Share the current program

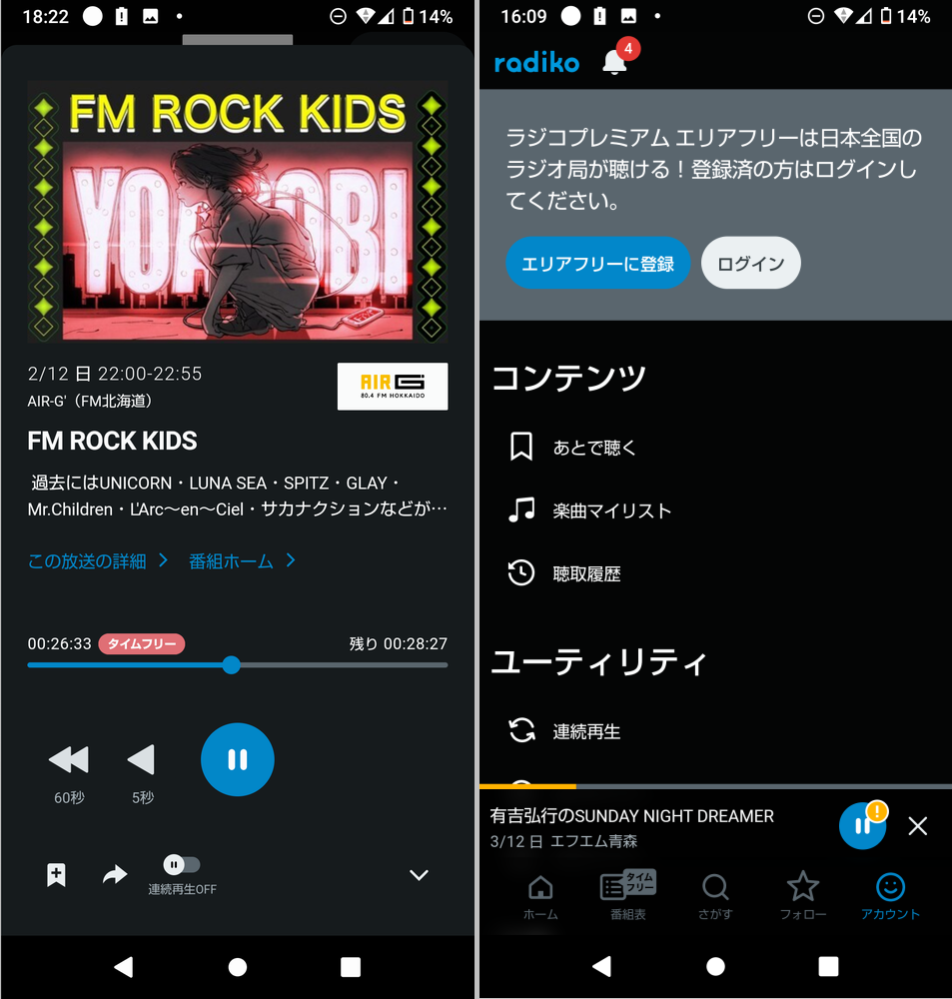[x=114, y=874]
